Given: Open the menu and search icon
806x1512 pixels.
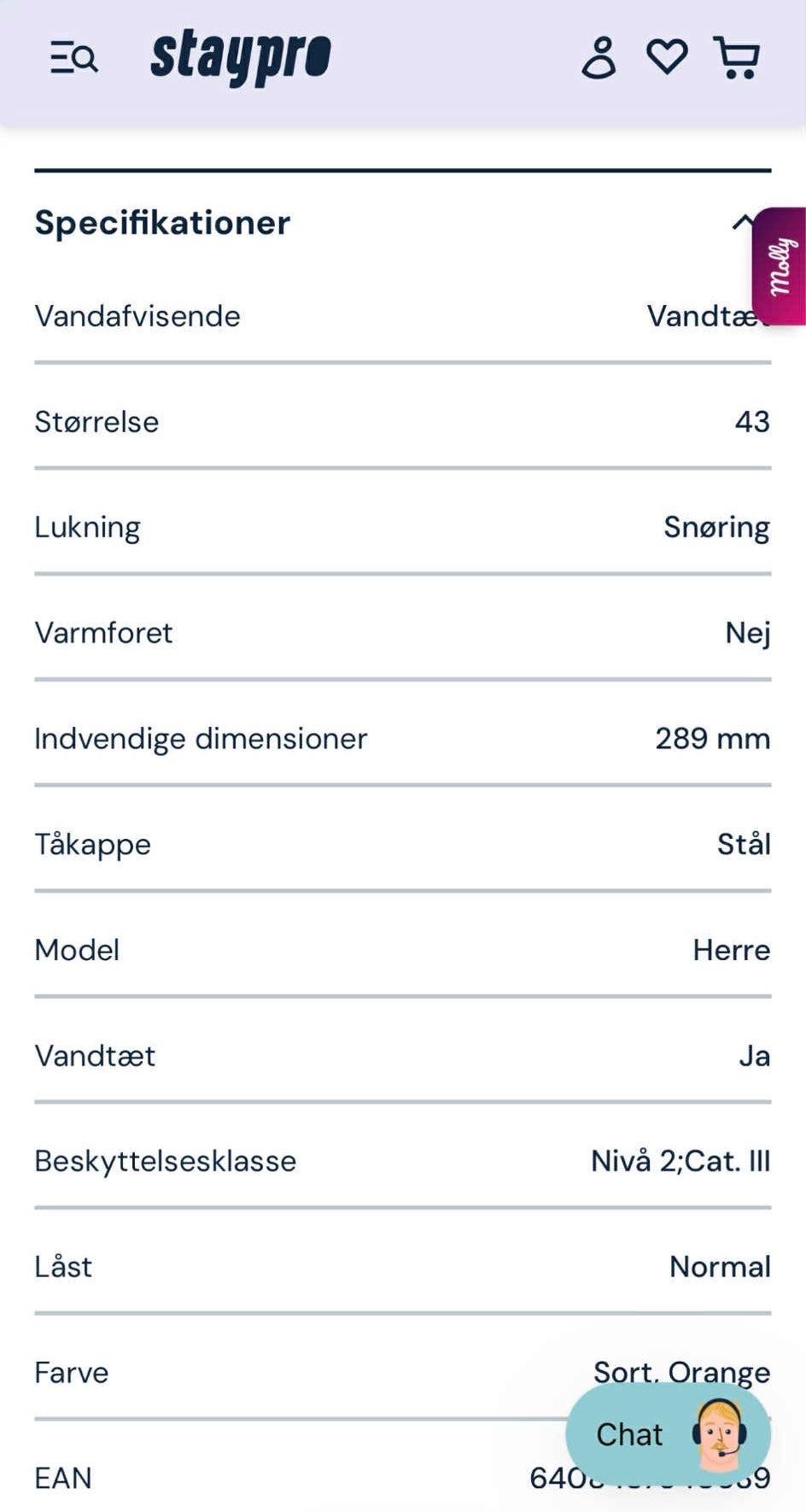Looking at the screenshot, I should click(x=74, y=58).
